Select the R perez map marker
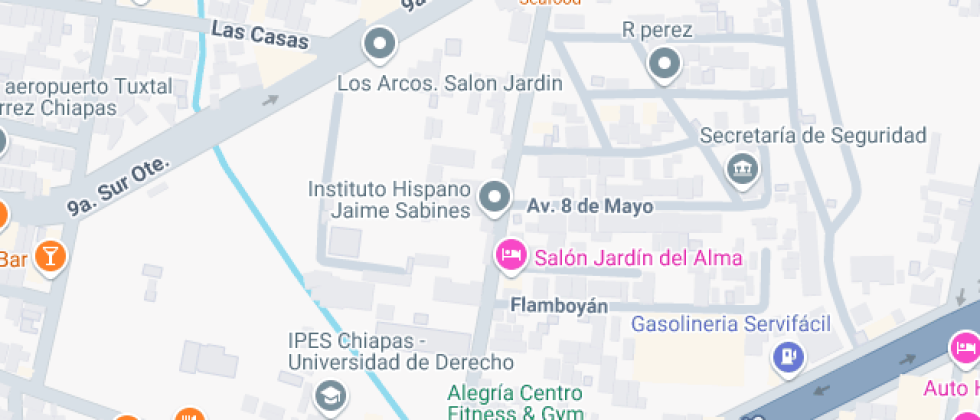This screenshot has height=420, width=980. (x=664, y=65)
